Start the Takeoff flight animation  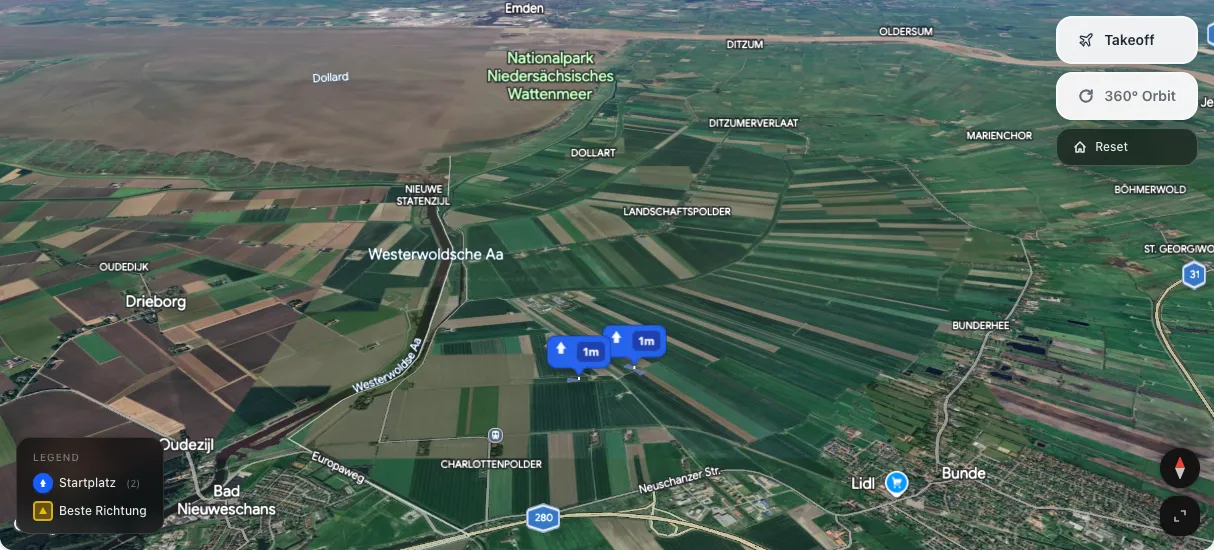(x=1126, y=40)
